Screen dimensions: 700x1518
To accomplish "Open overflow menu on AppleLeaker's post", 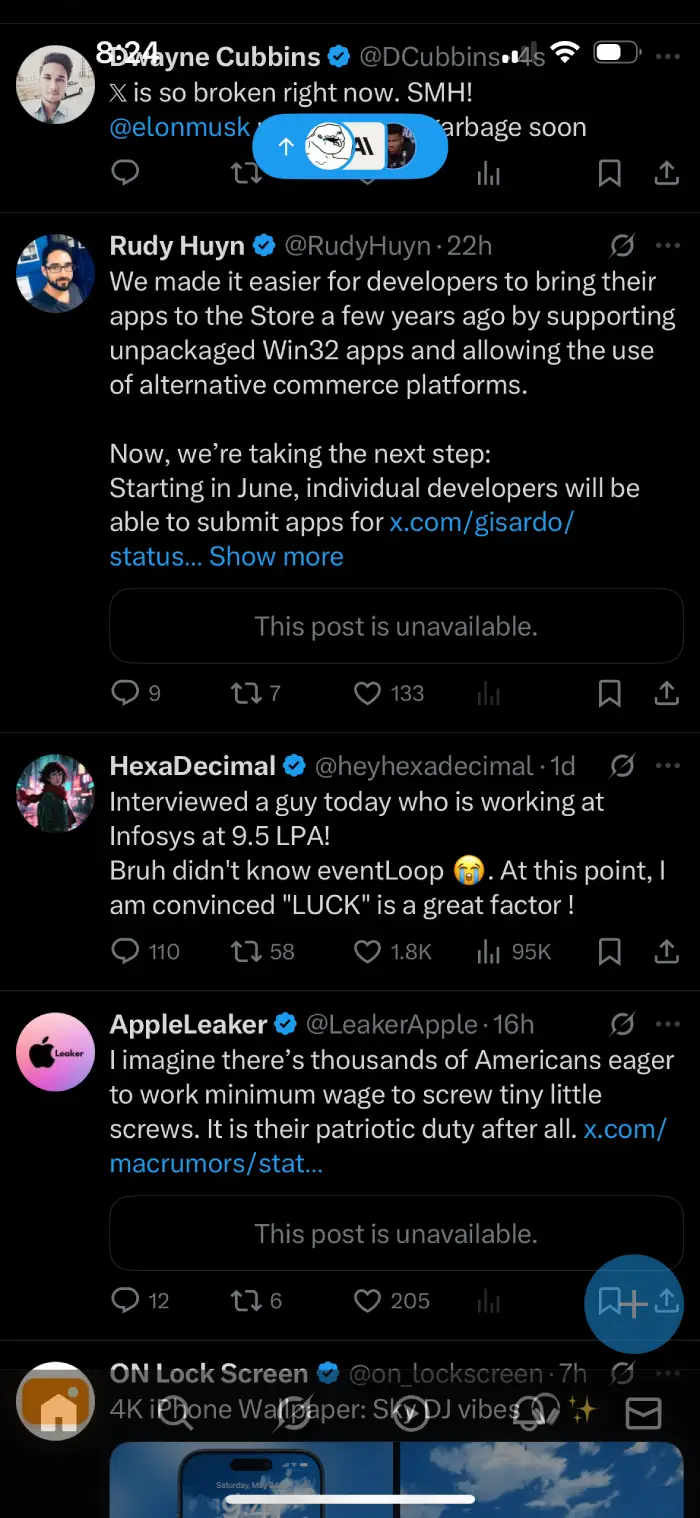I will click(x=667, y=1025).
